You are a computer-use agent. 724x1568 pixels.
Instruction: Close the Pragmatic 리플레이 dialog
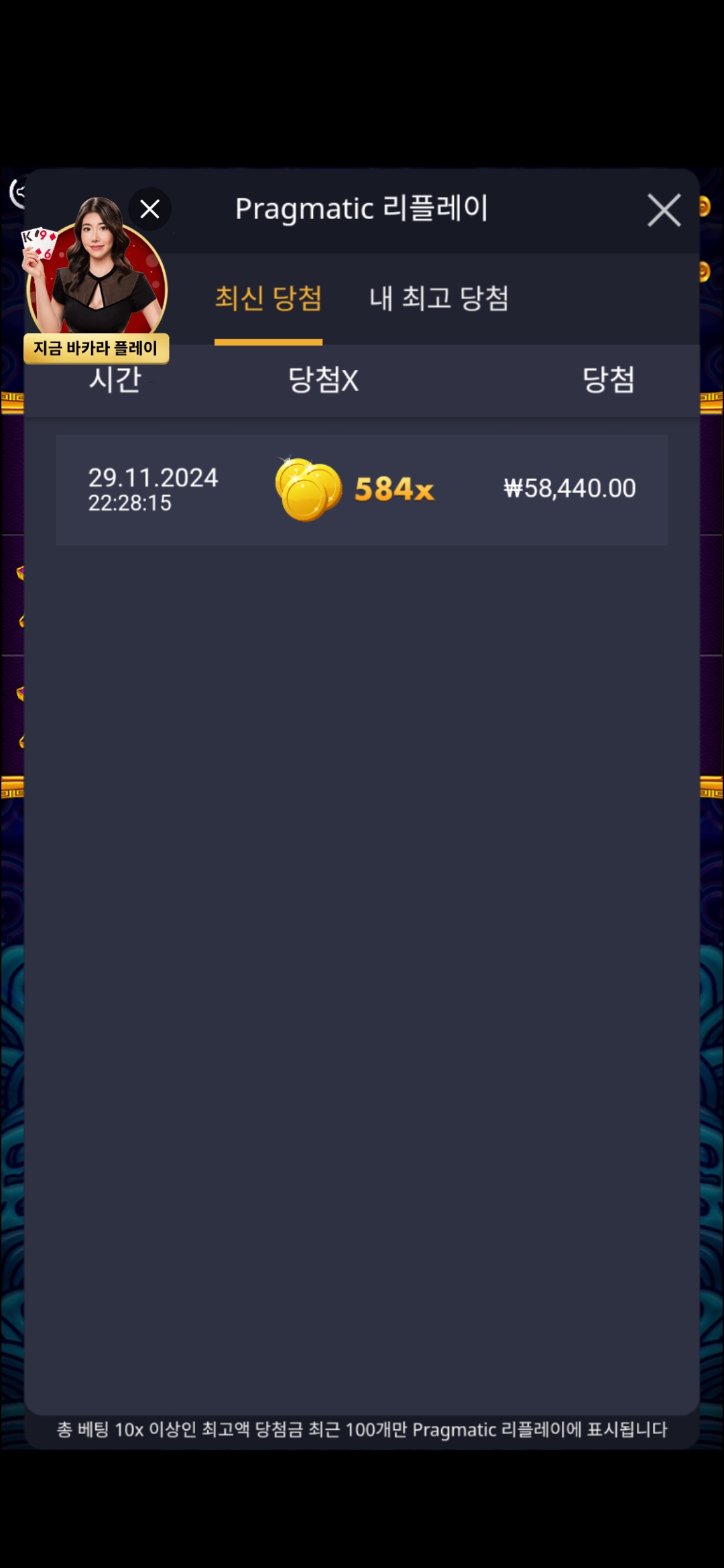tap(664, 210)
